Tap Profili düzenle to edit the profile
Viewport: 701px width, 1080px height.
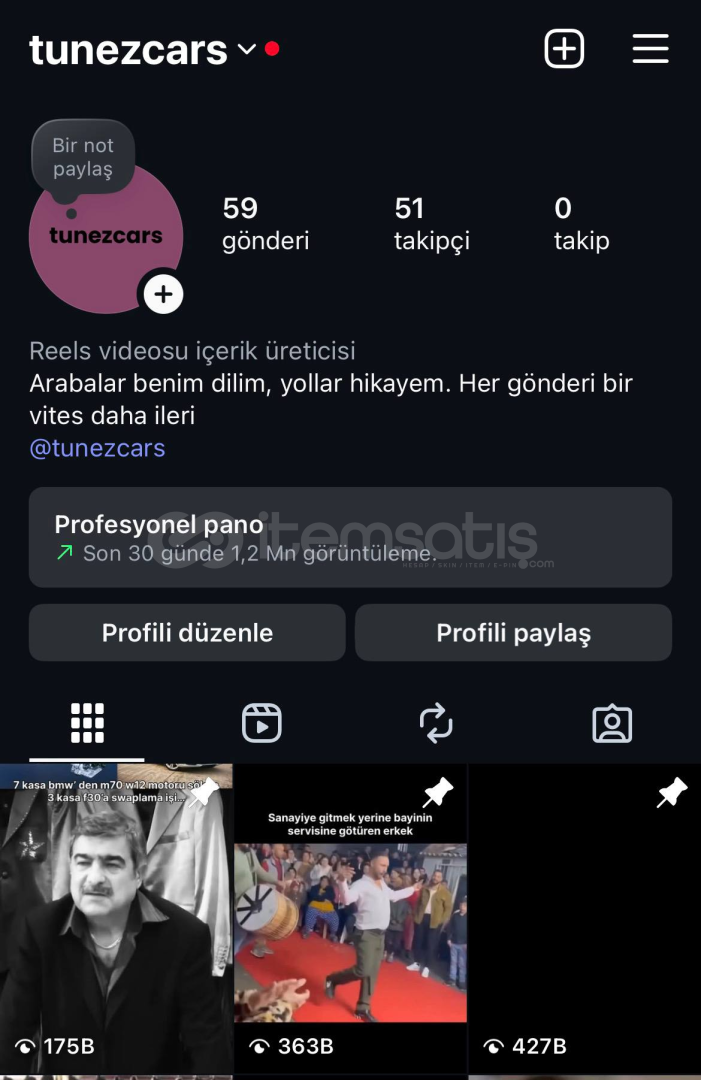pos(187,632)
